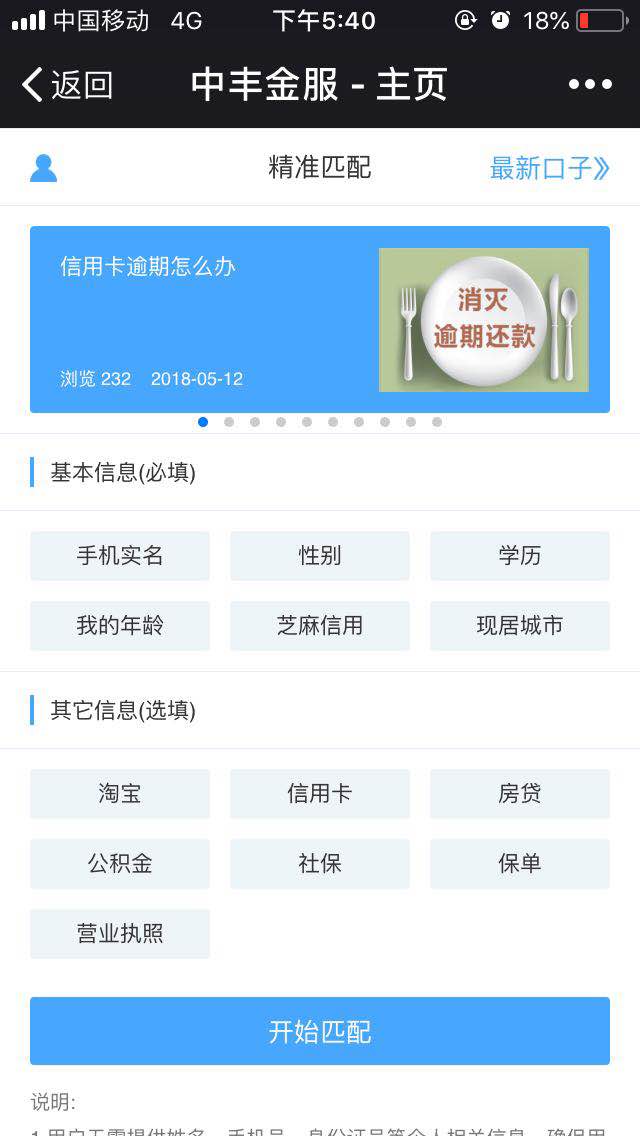Screen dimensions: 640x1136
Task: Tap the 房贷 option
Action: tap(520, 794)
